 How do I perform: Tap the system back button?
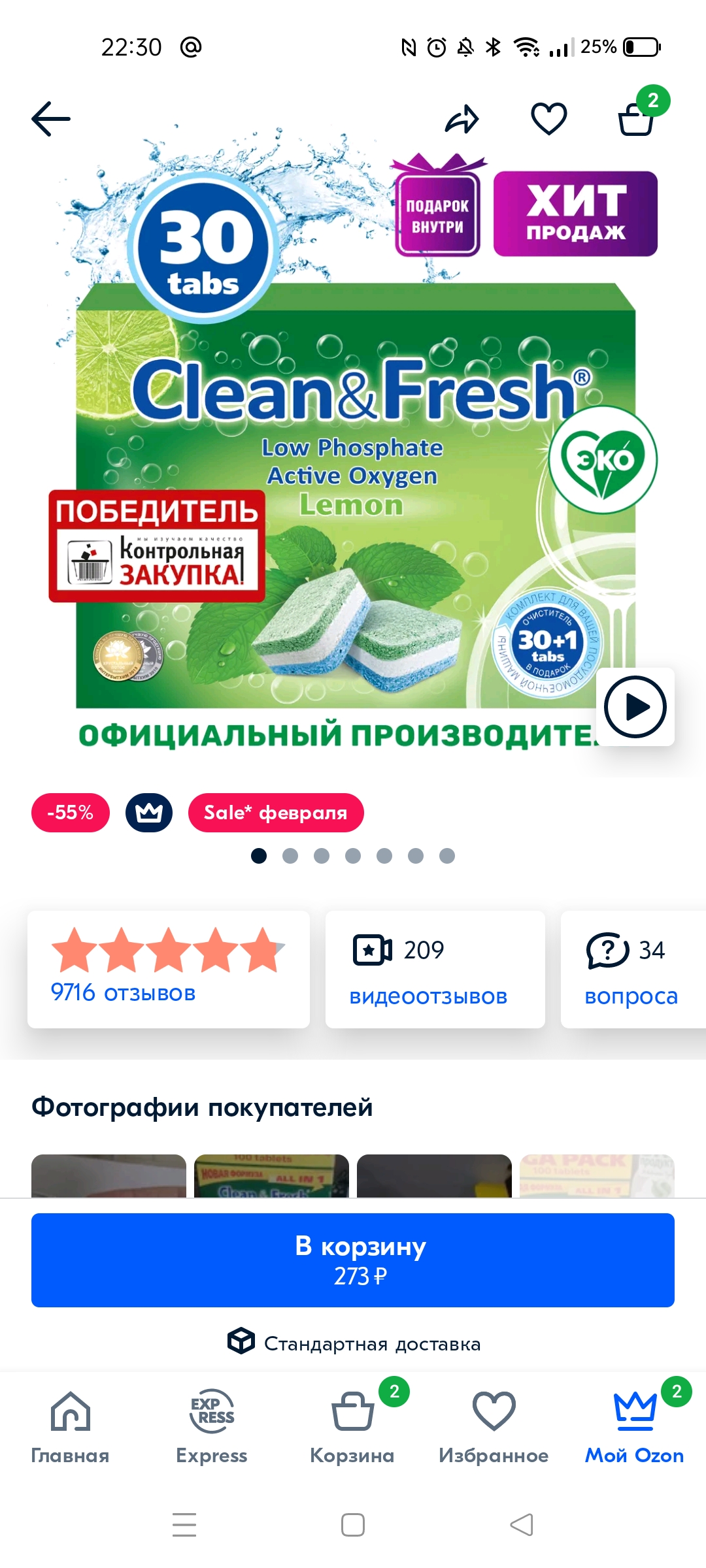click(x=522, y=1525)
